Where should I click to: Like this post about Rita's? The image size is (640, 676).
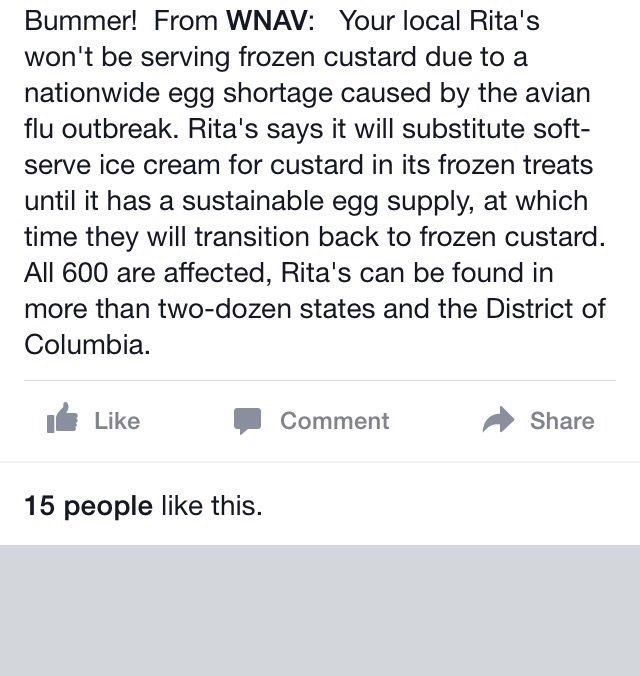coord(93,421)
